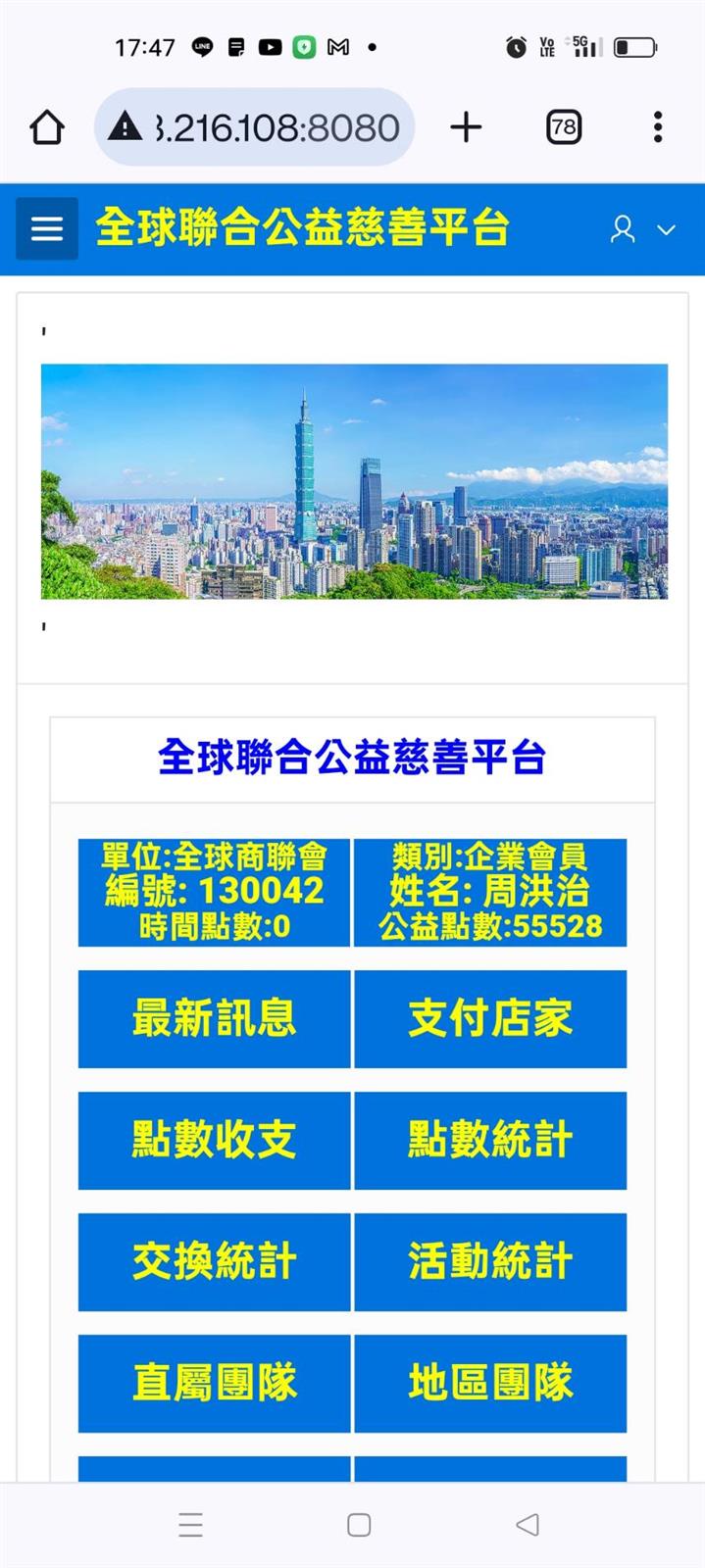This screenshot has width=705, height=1568.
Task: Open 支付店家 pay merchant
Action: [489, 1018]
